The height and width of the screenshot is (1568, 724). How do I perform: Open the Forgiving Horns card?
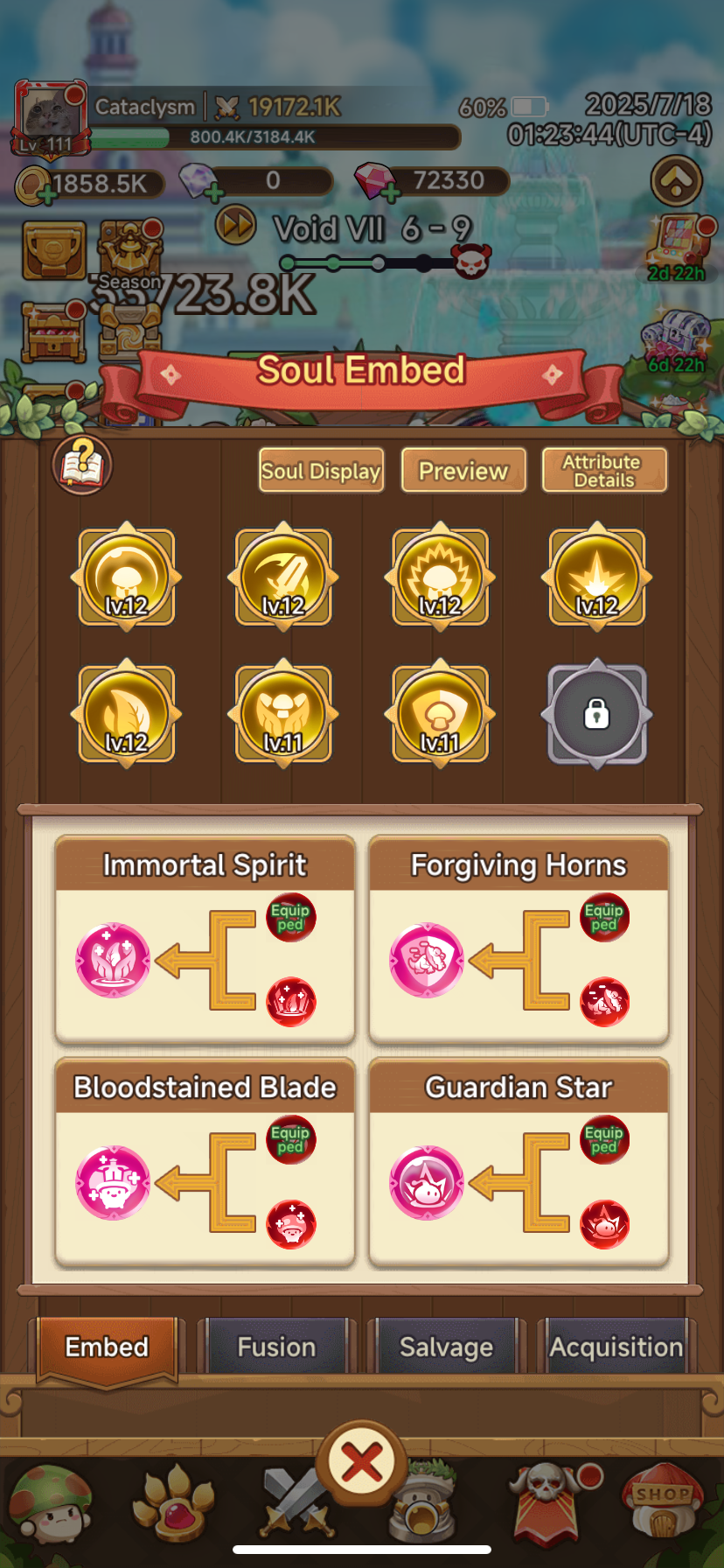519,940
